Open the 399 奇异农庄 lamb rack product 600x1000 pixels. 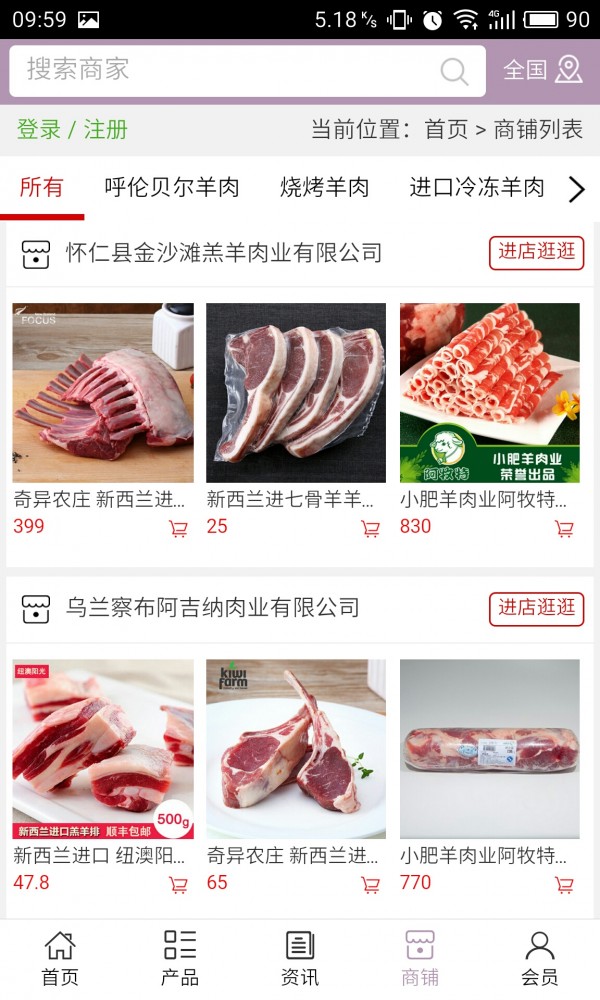[x=103, y=393]
